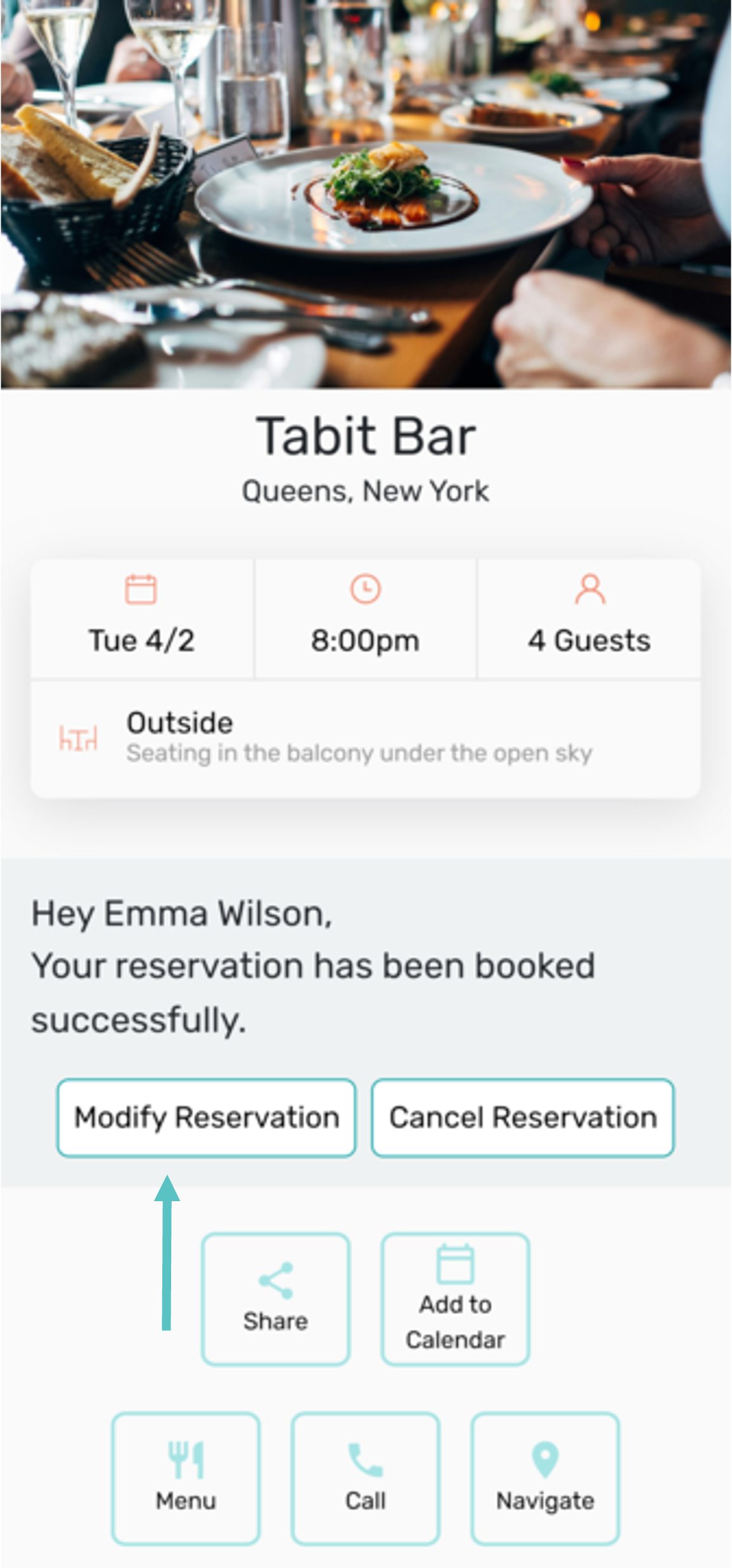
Task: Share the reservation details
Action: click(276, 1299)
